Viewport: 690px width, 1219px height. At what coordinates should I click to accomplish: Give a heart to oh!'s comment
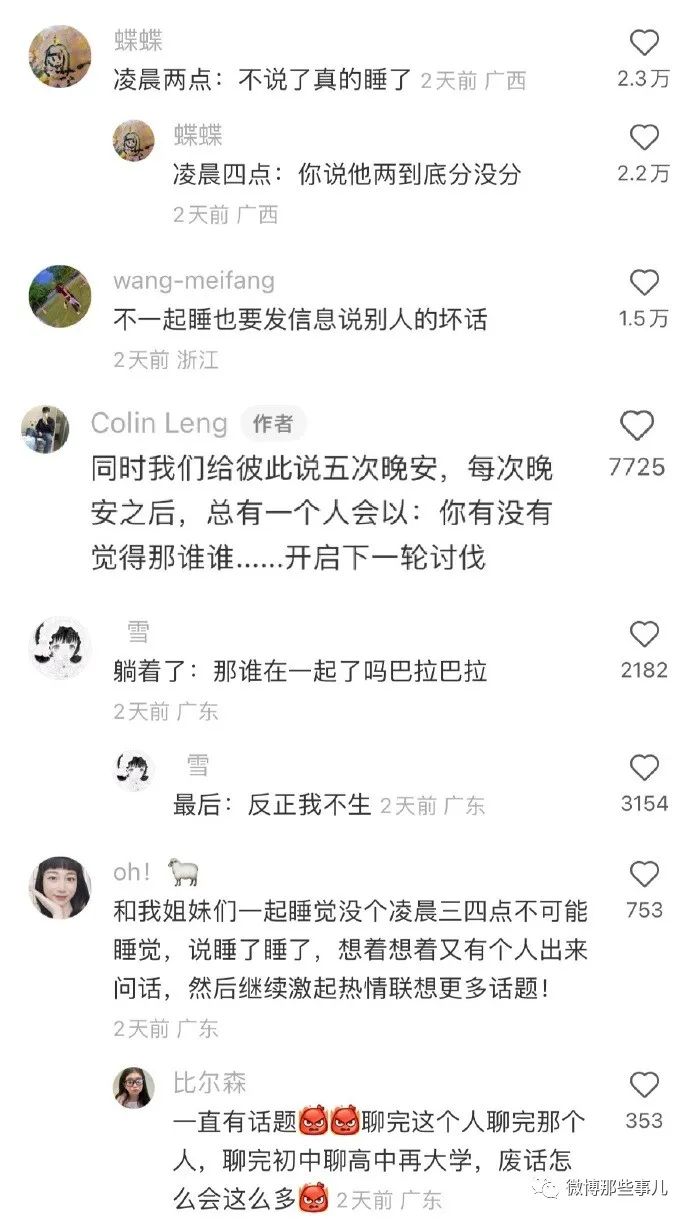pyautogui.click(x=644, y=874)
